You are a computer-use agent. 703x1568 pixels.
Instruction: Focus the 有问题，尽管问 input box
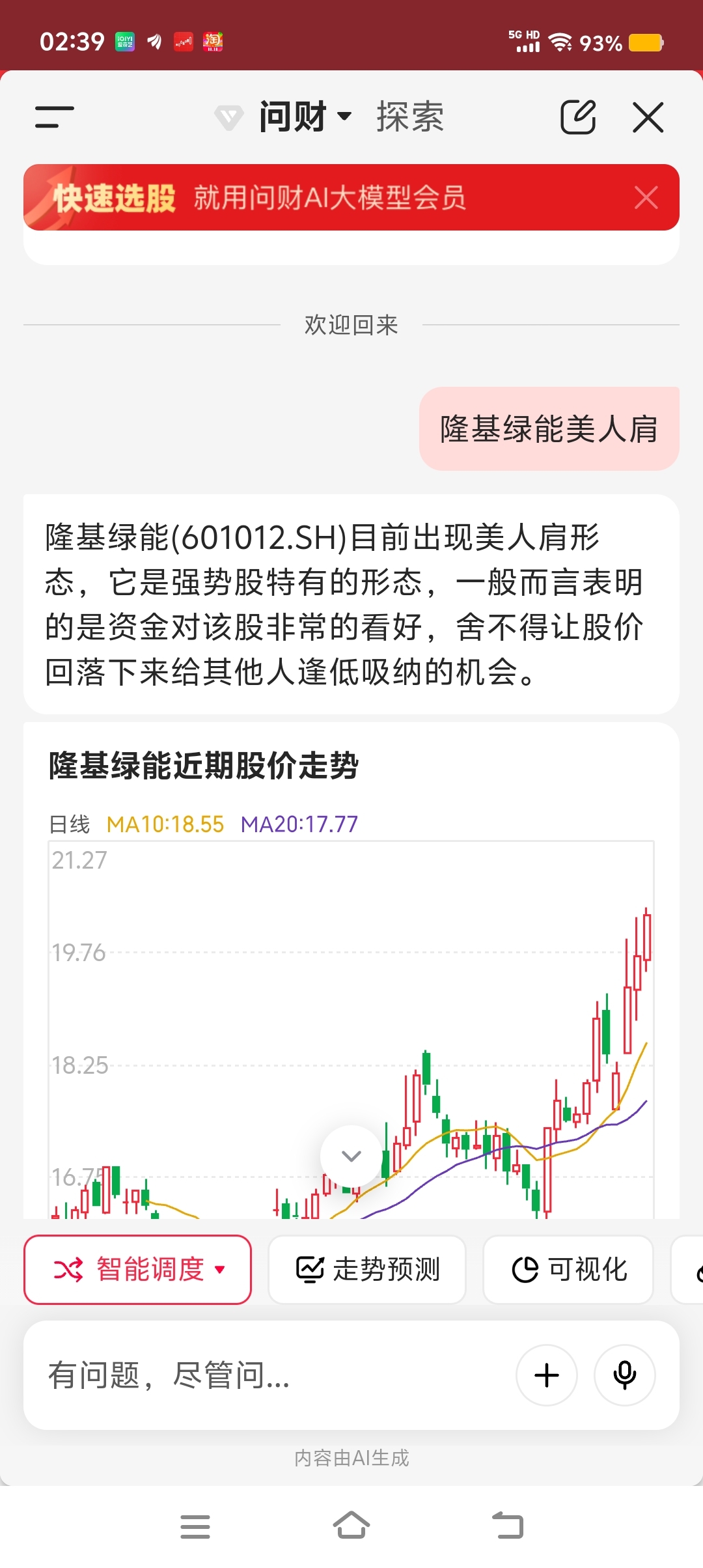pos(260,1375)
